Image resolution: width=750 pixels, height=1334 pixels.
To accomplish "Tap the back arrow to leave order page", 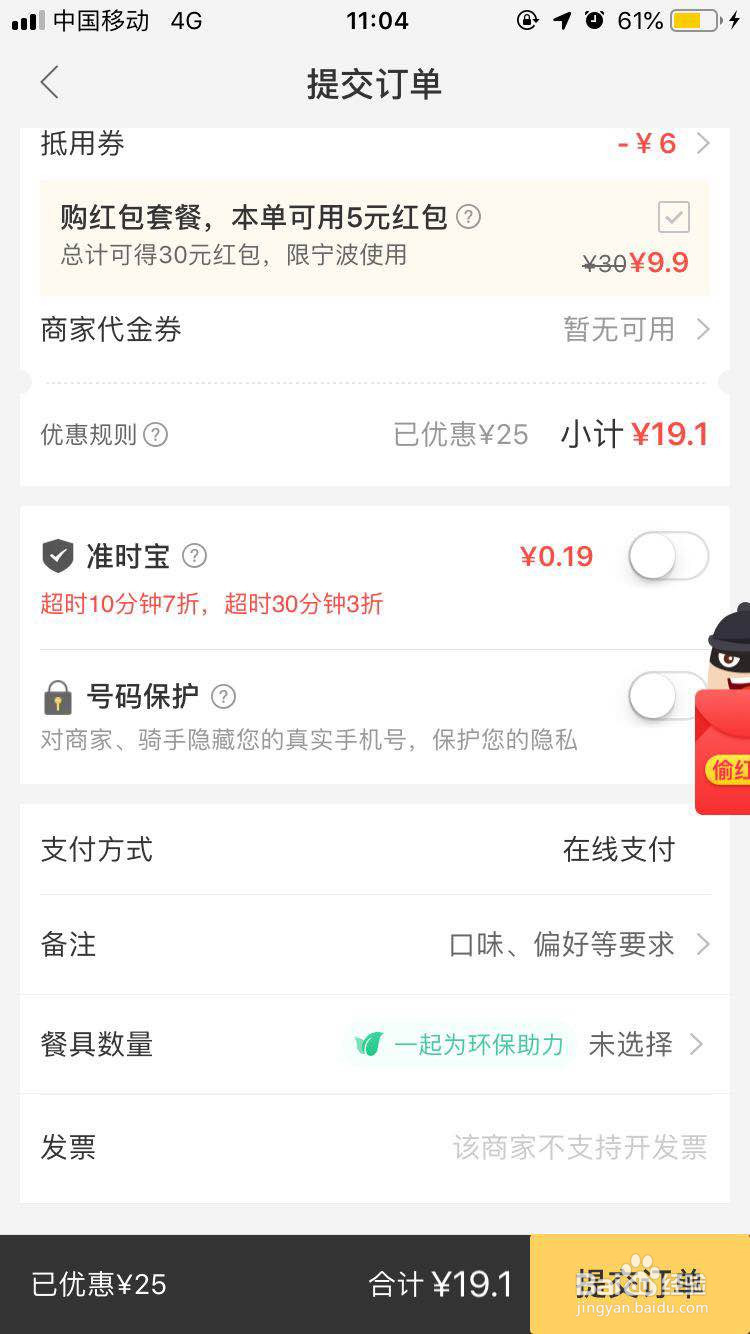I will [x=49, y=82].
